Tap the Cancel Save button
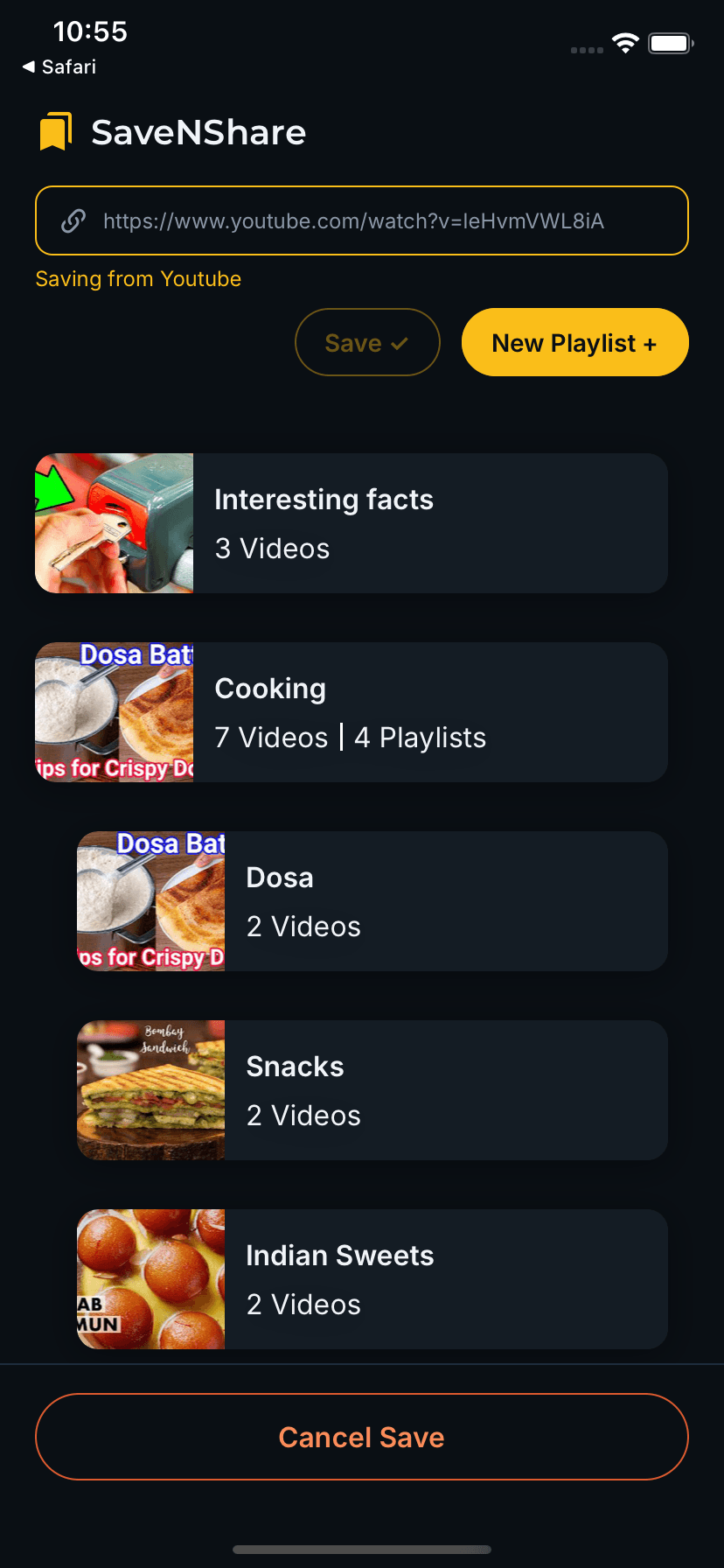 361,1437
